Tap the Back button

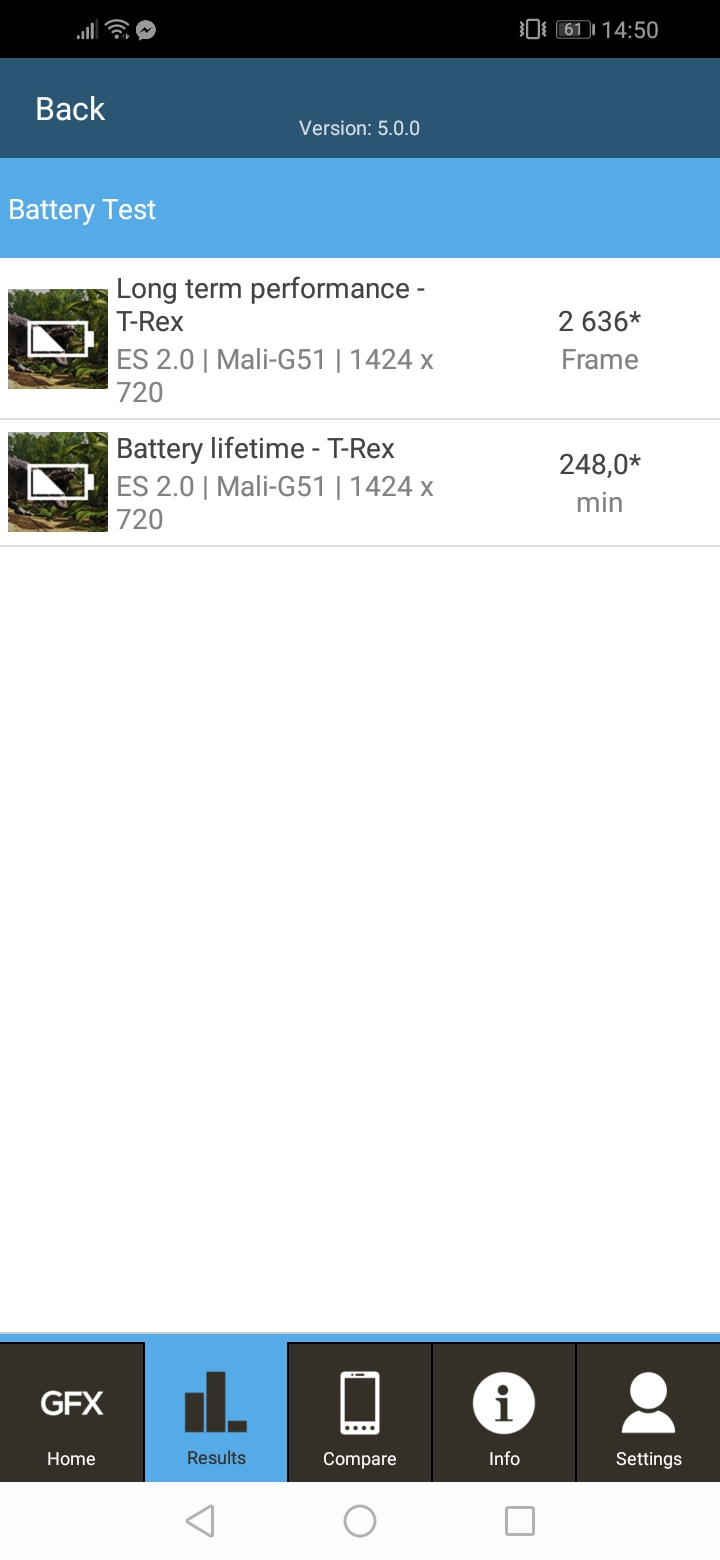(x=70, y=109)
